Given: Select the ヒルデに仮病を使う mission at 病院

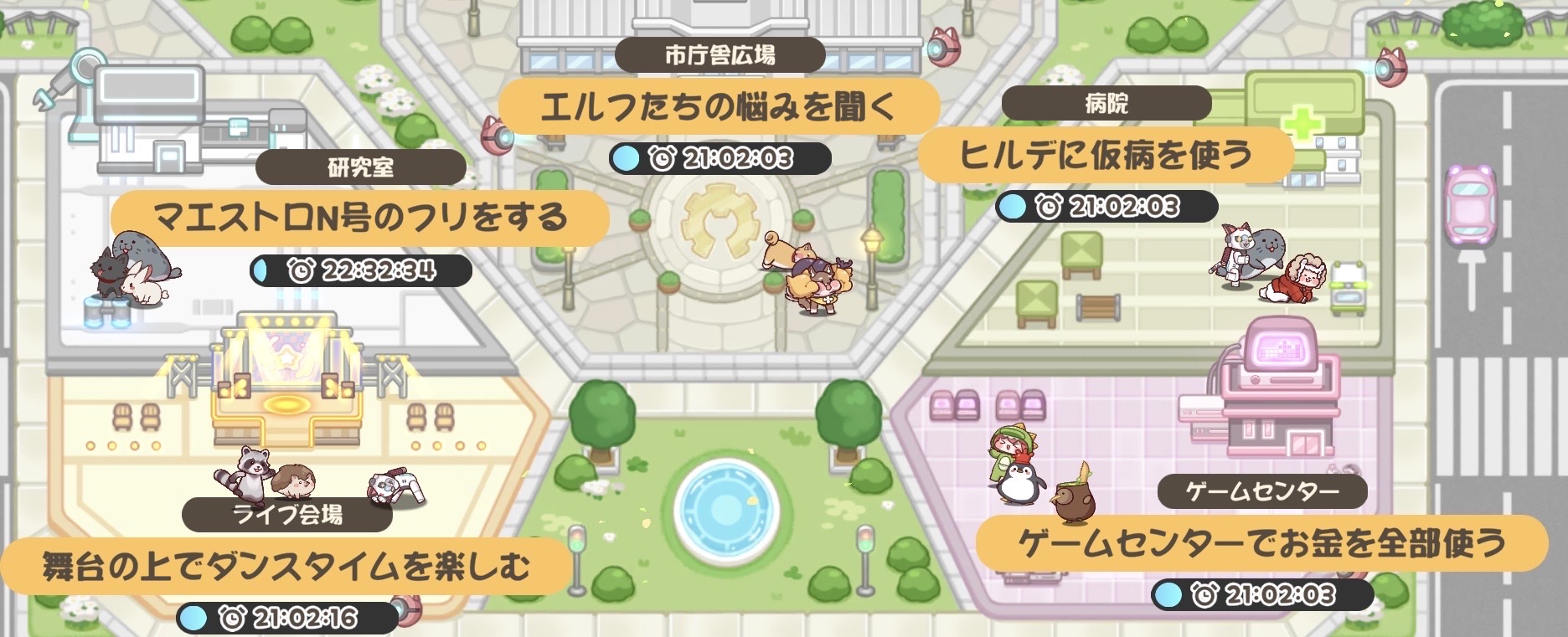Looking at the screenshot, I should pos(1106,155).
